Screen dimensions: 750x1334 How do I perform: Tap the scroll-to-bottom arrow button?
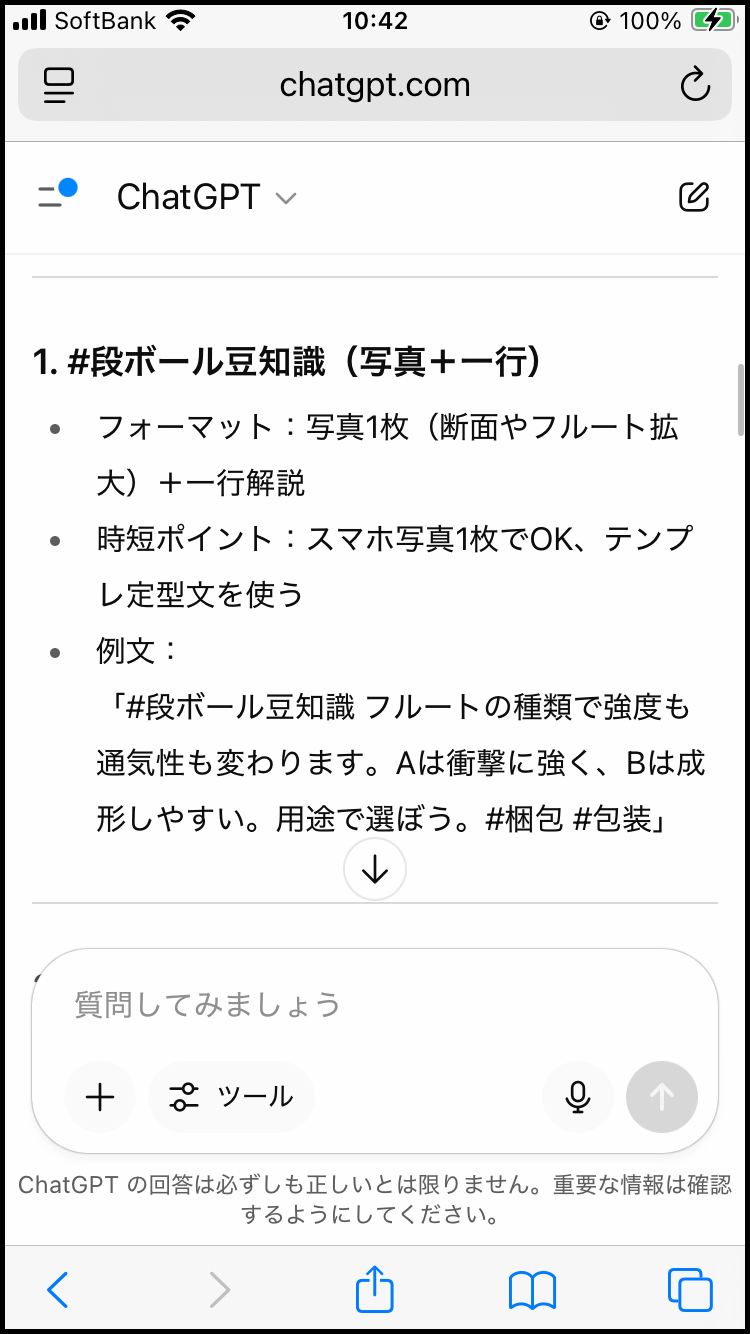374,869
